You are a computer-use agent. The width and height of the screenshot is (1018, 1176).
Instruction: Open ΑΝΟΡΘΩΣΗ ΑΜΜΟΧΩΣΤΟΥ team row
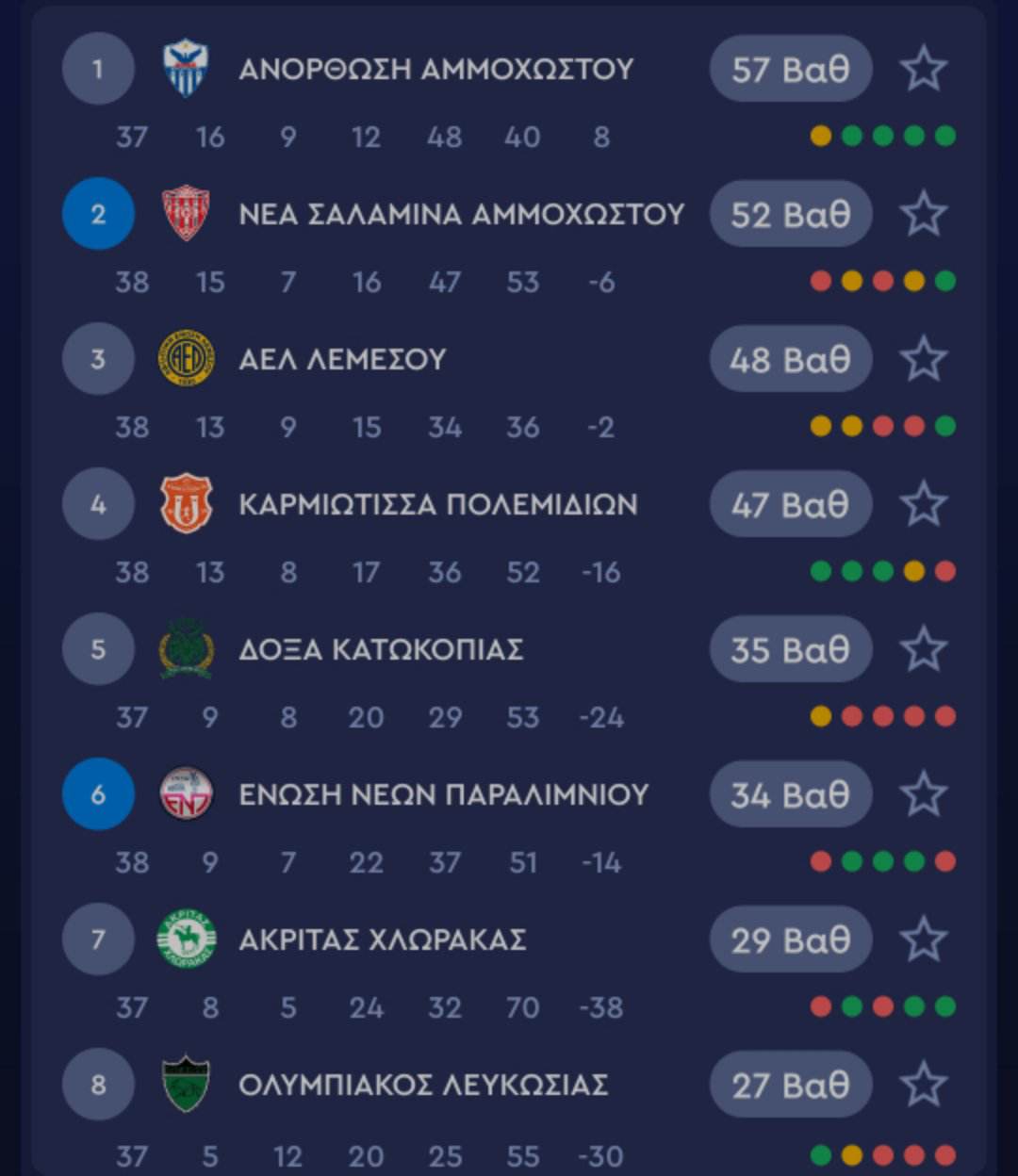[435, 69]
